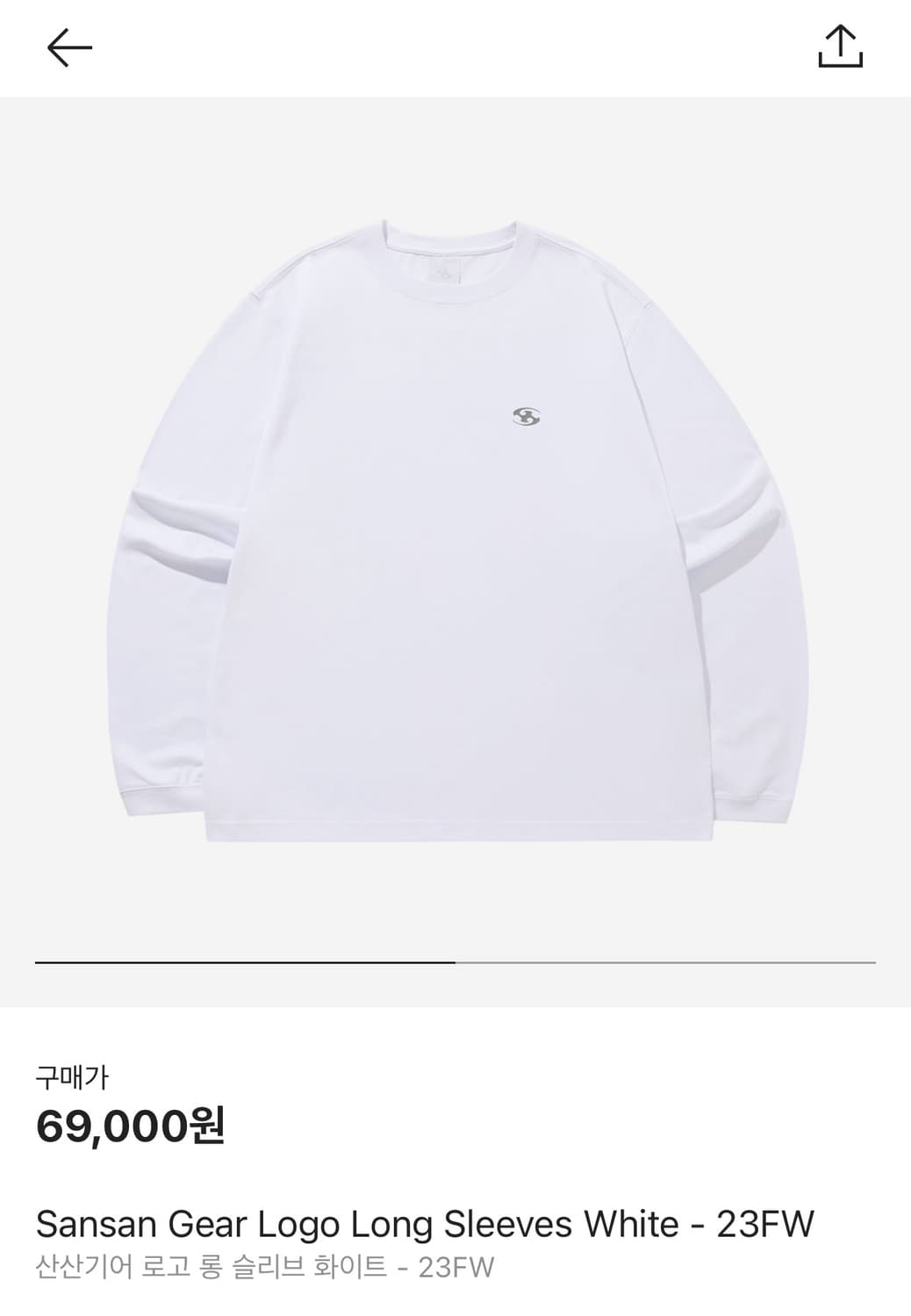911x1316 pixels.
Task: Share this product
Action: (x=840, y=46)
